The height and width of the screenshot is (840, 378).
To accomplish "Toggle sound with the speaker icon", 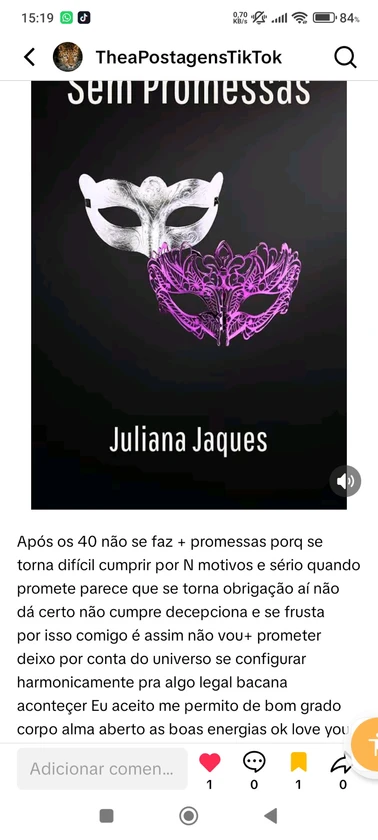I will click(x=345, y=481).
